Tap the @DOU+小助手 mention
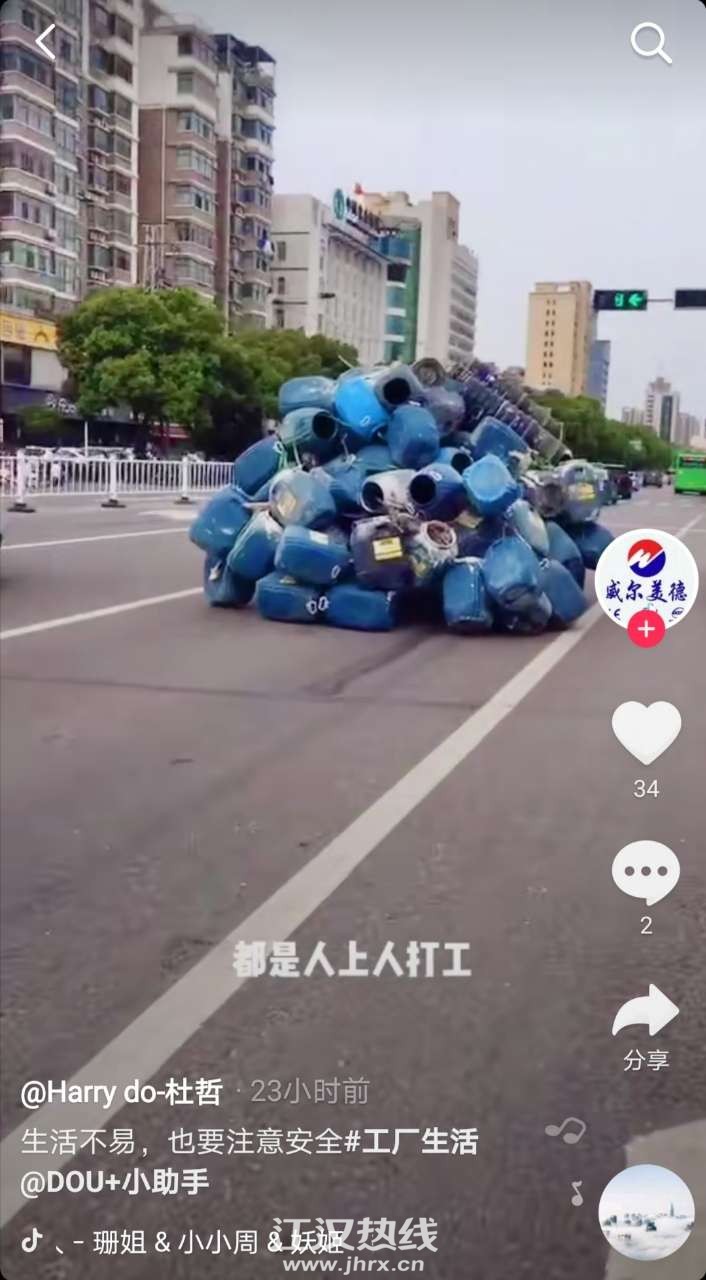 pos(114,1182)
